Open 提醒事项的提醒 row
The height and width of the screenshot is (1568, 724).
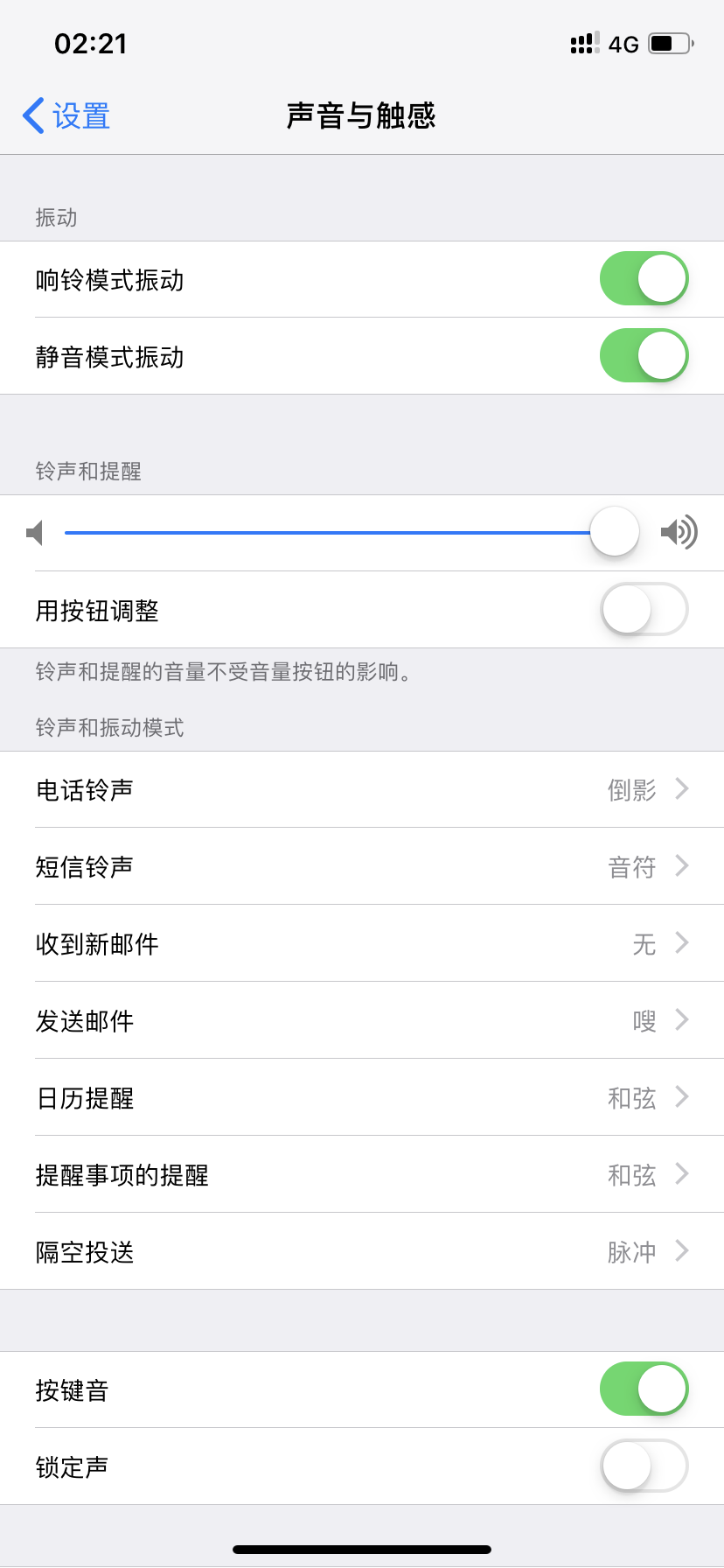click(x=362, y=1175)
